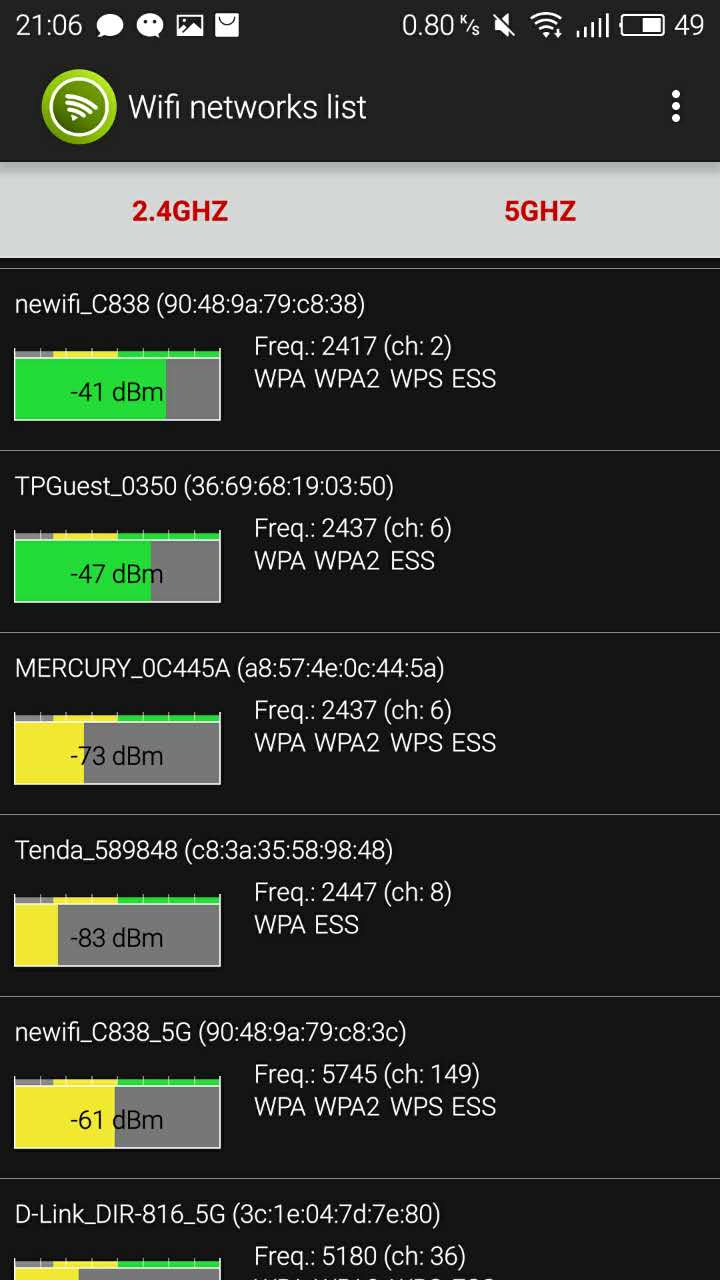The width and height of the screenshot is (720, 1280).
Task: Tap the -83 dBm signal meter for Tenda_589848
Action: pos(116,930)
